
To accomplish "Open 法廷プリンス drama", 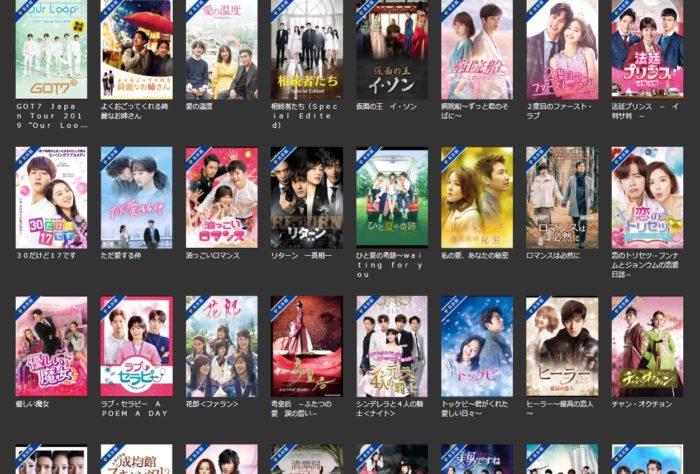I will coord(647,49).
